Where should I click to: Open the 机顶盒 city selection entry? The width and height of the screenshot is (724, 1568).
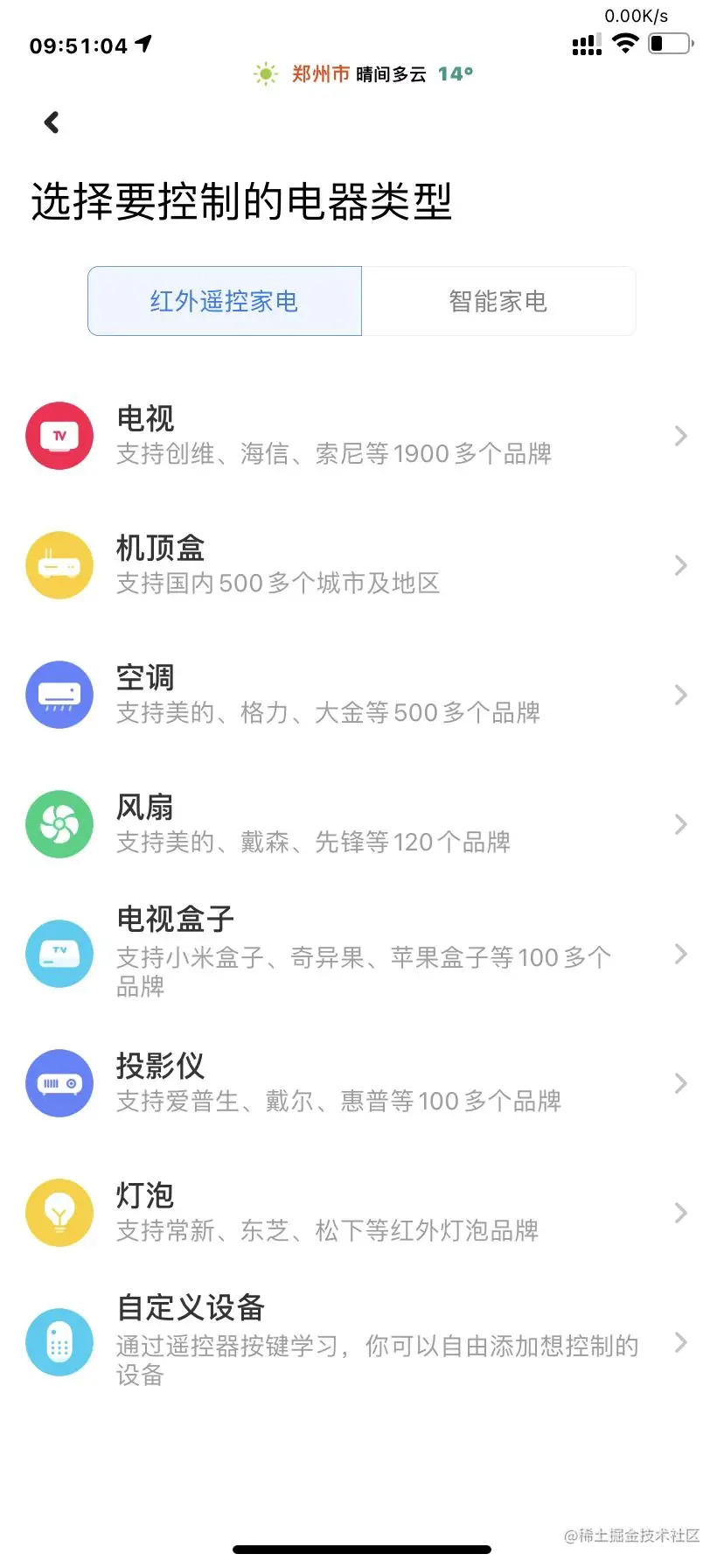pos(350,564)
